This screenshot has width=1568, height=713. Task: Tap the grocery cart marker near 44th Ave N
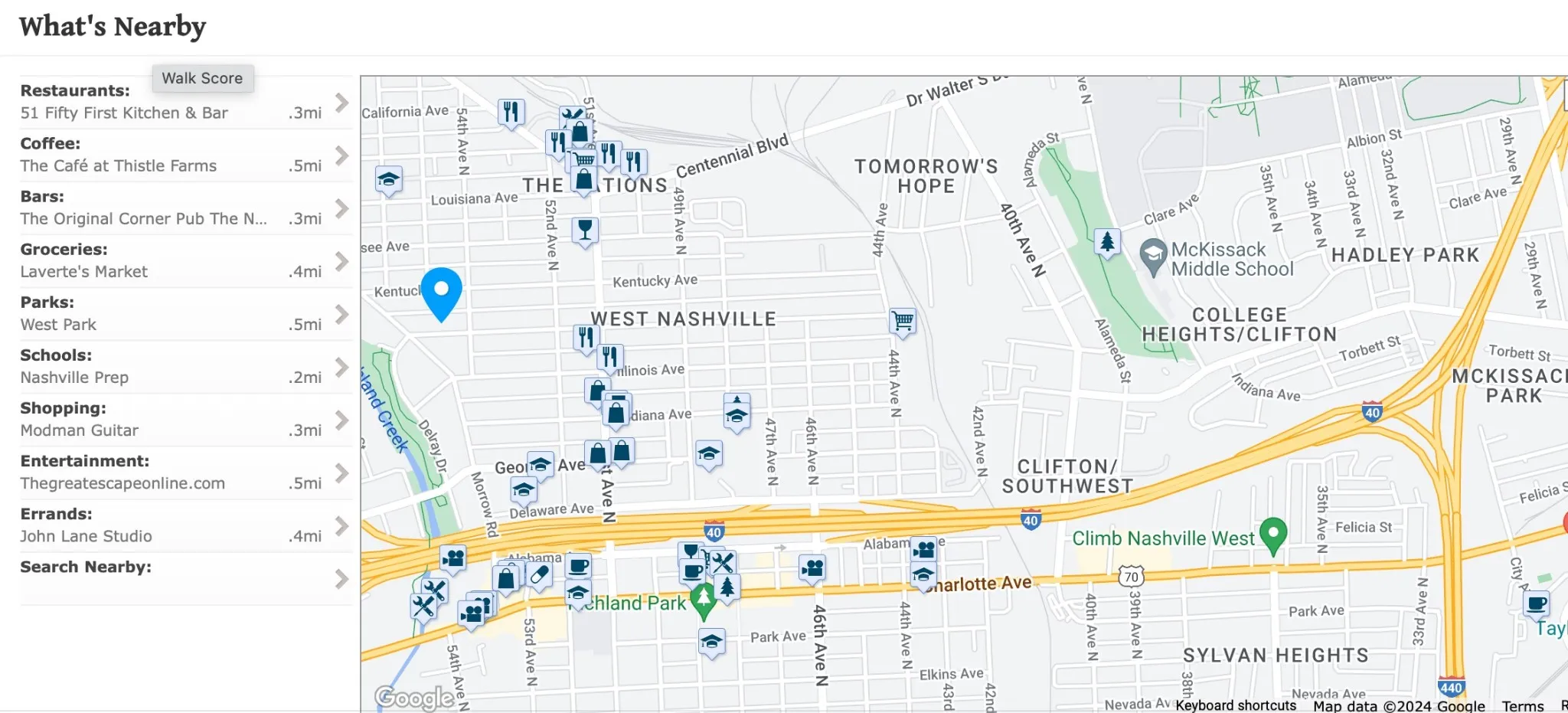(x=903, y=321)
